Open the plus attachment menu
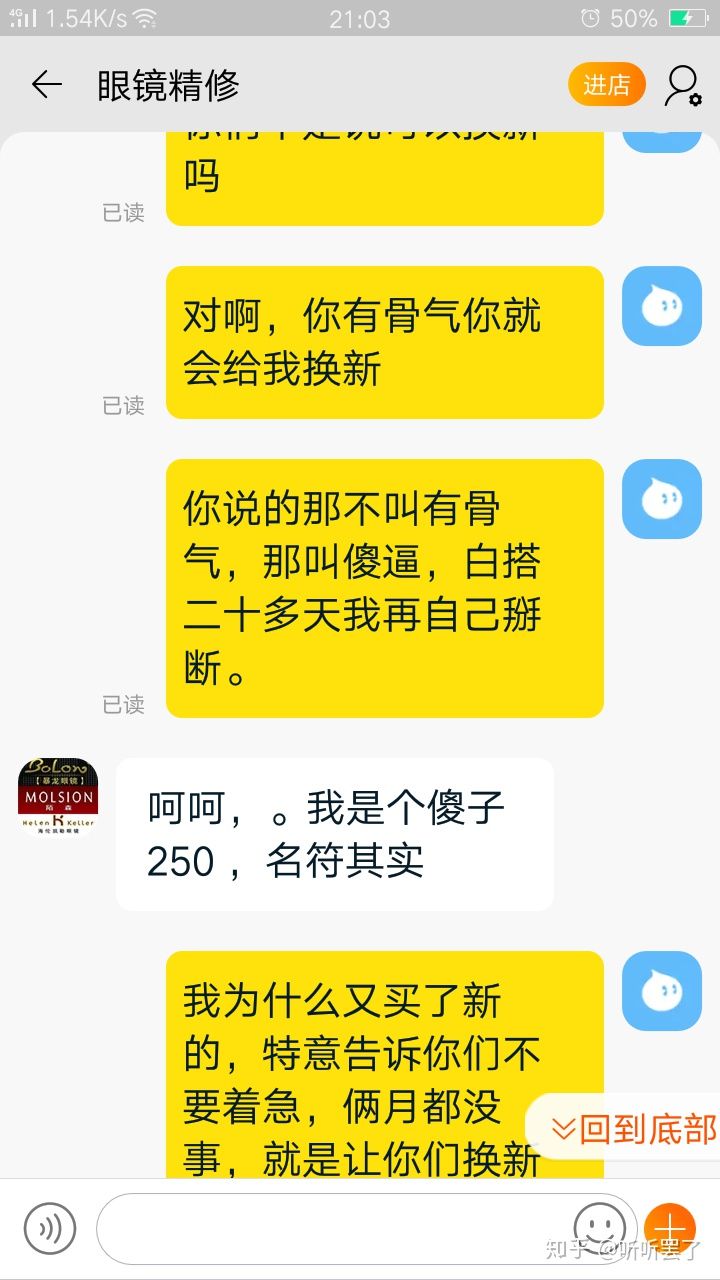 (x=669, y=1226)
